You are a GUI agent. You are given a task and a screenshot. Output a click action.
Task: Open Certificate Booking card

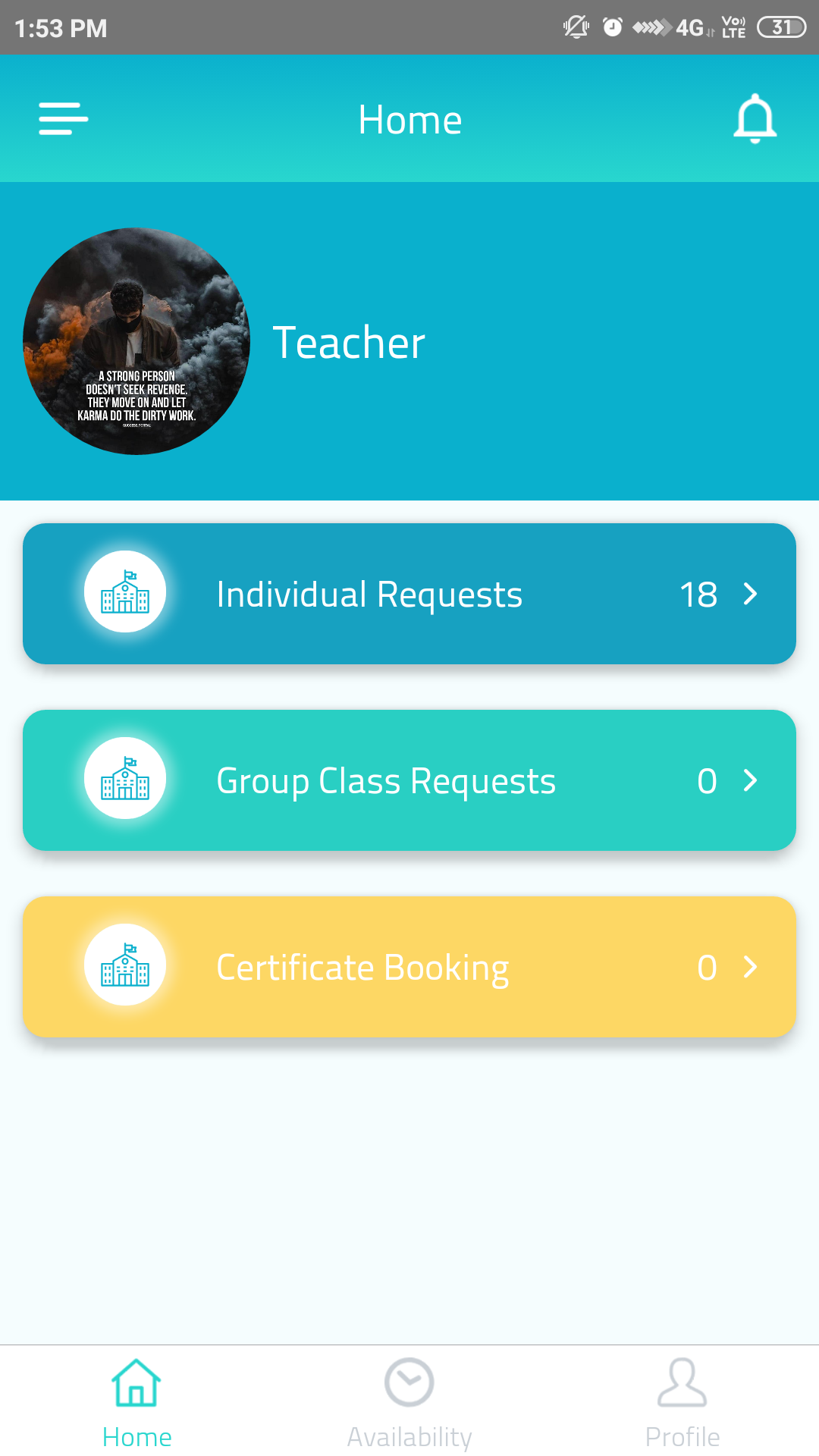pyautogui.click(x=409, y=967)
